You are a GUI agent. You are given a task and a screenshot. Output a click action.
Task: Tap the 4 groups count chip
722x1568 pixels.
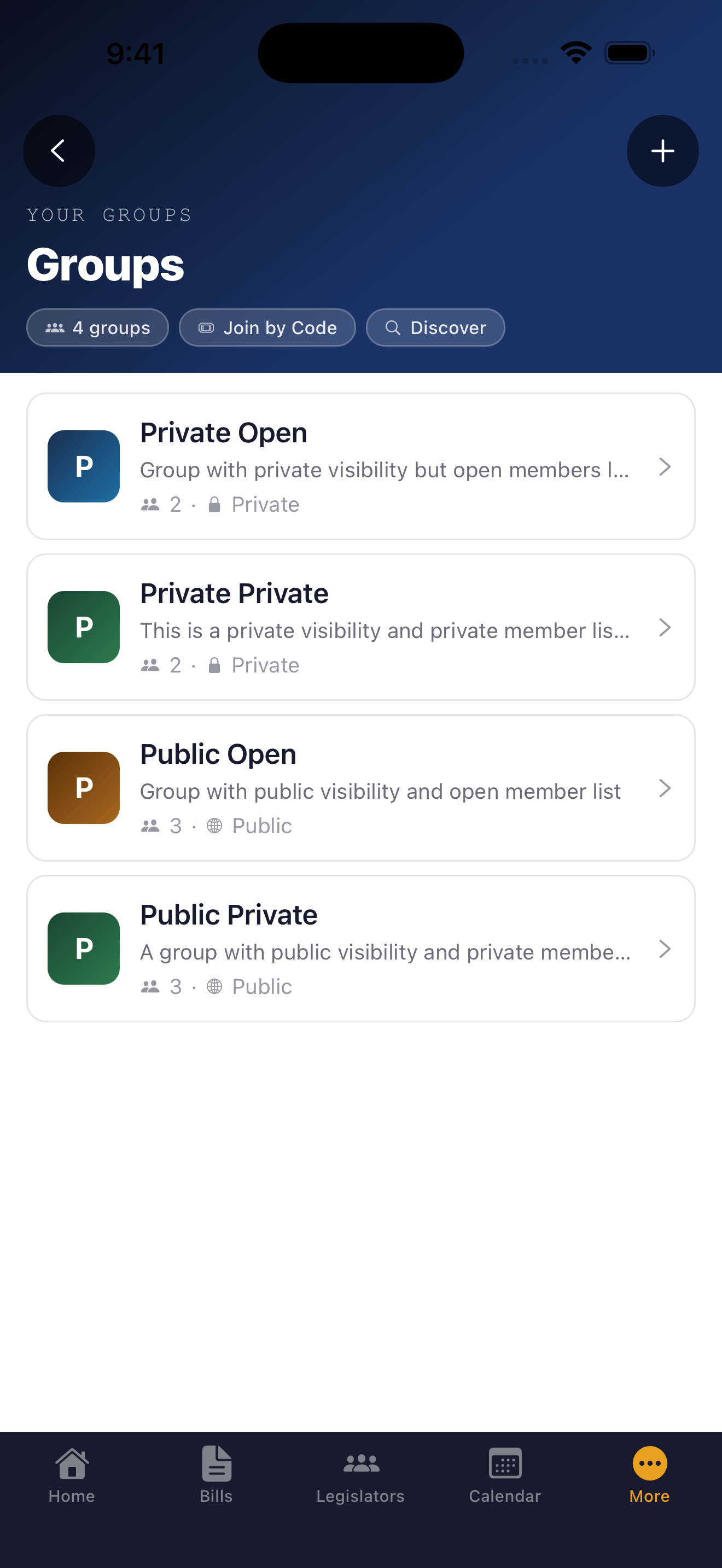97,327
